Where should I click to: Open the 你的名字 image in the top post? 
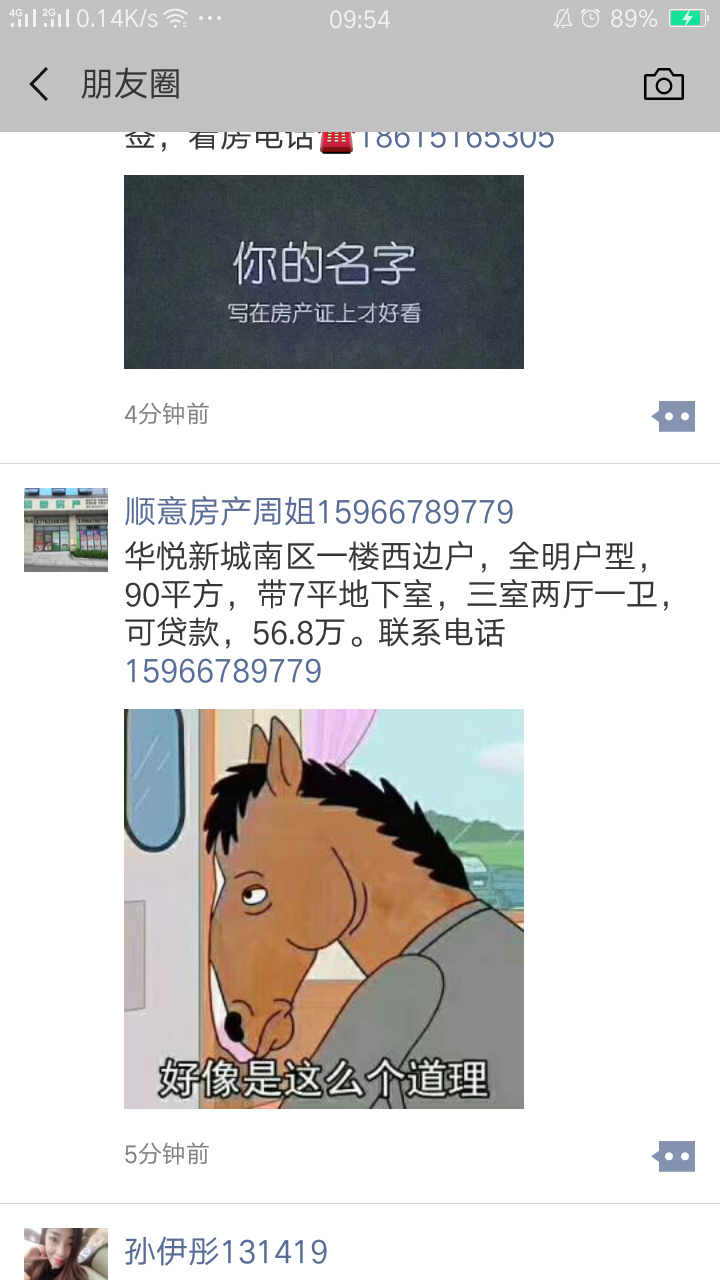pos(324,272)
